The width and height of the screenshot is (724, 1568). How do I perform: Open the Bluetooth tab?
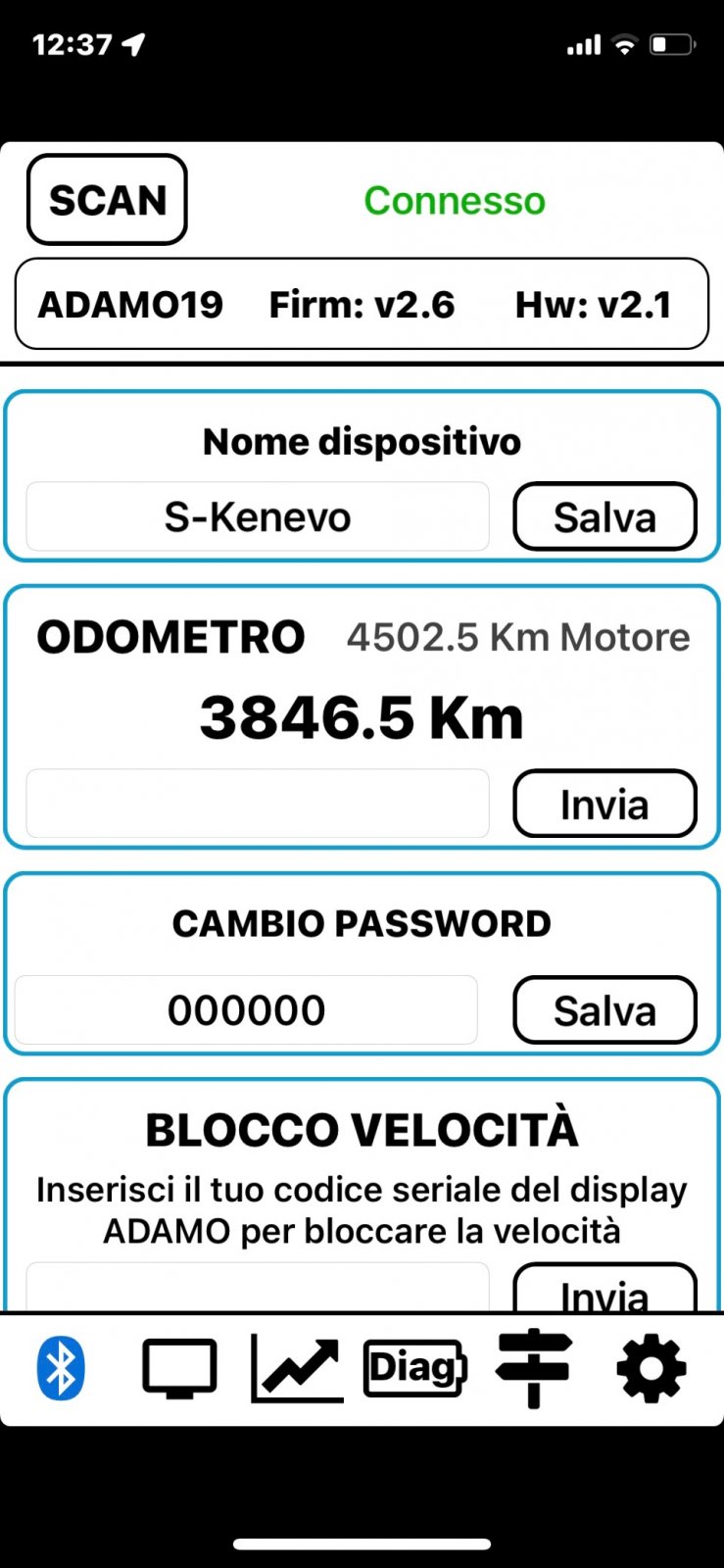pyautogui.click(x=61, y=1368)
